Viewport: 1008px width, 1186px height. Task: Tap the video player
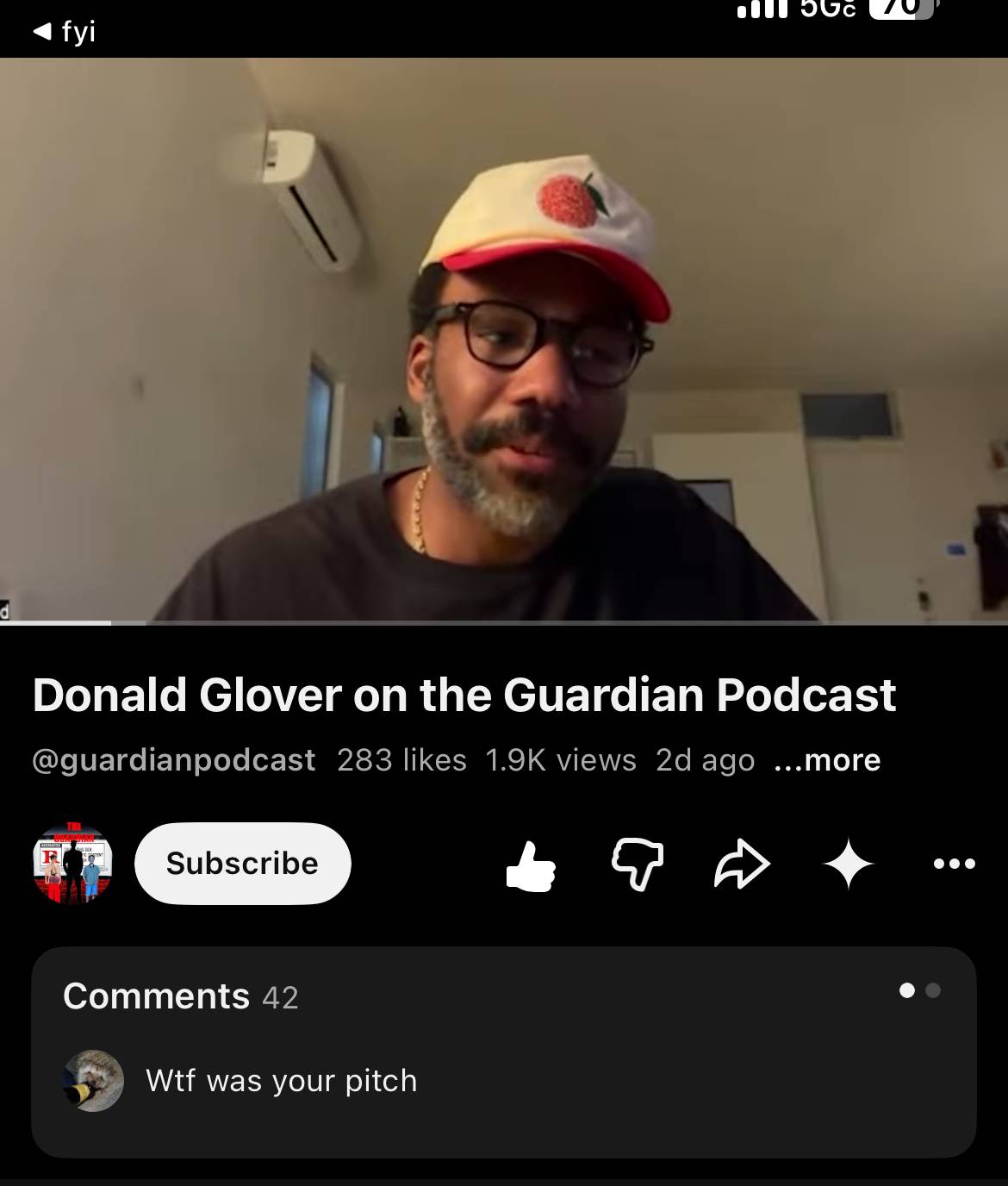click(504, 339)
